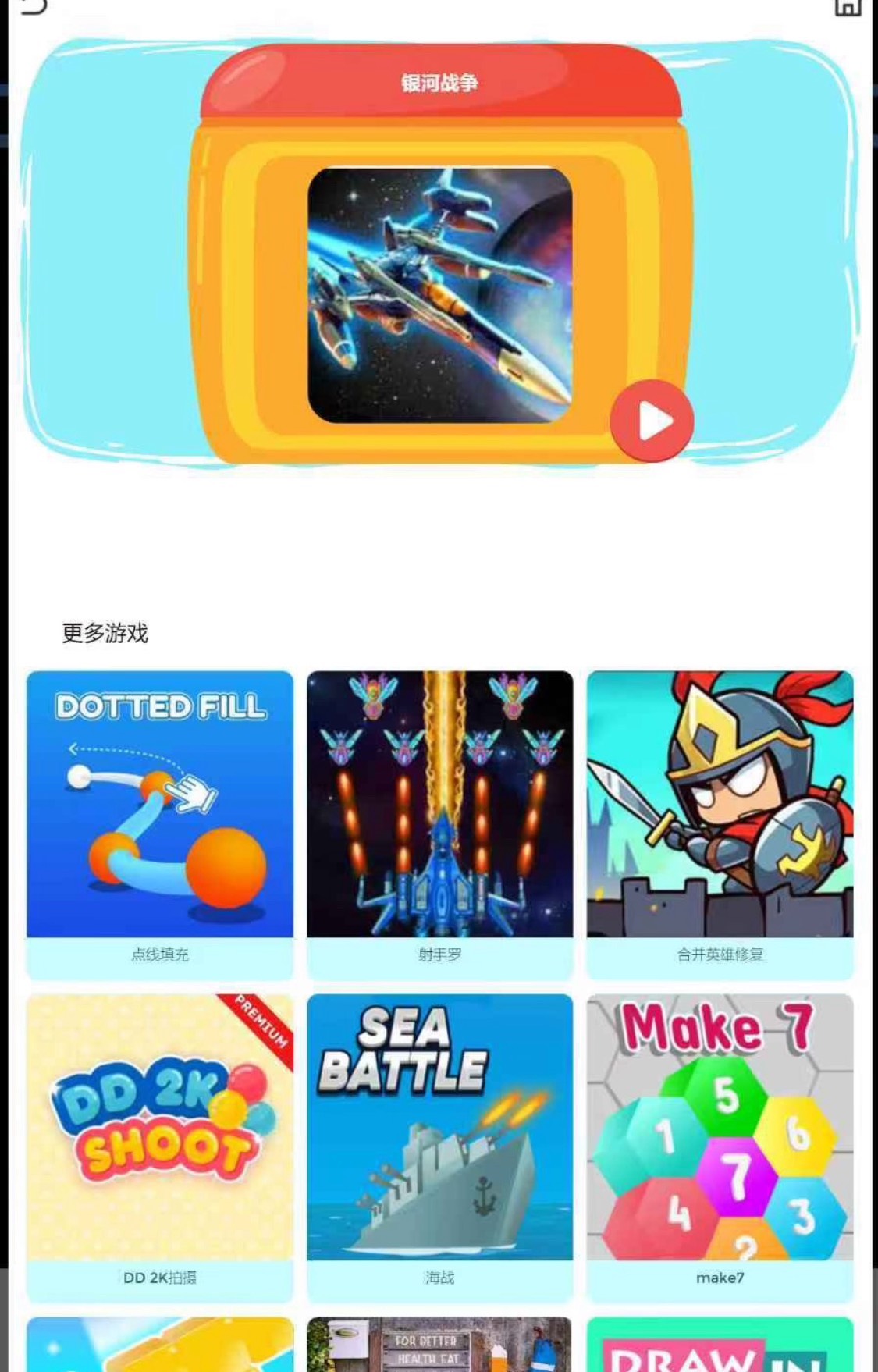Screen dimensions: 878x1372
Task: Start playing 银河战争 with the red play button
Action: [x=652, y=421]
